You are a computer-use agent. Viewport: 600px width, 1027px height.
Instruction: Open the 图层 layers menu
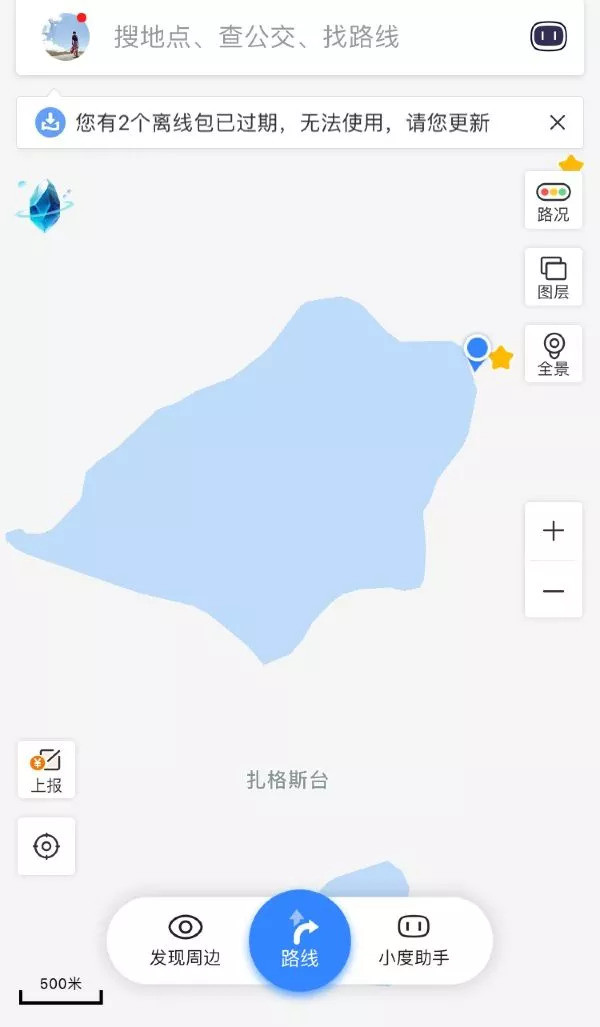tap(553, 277)
